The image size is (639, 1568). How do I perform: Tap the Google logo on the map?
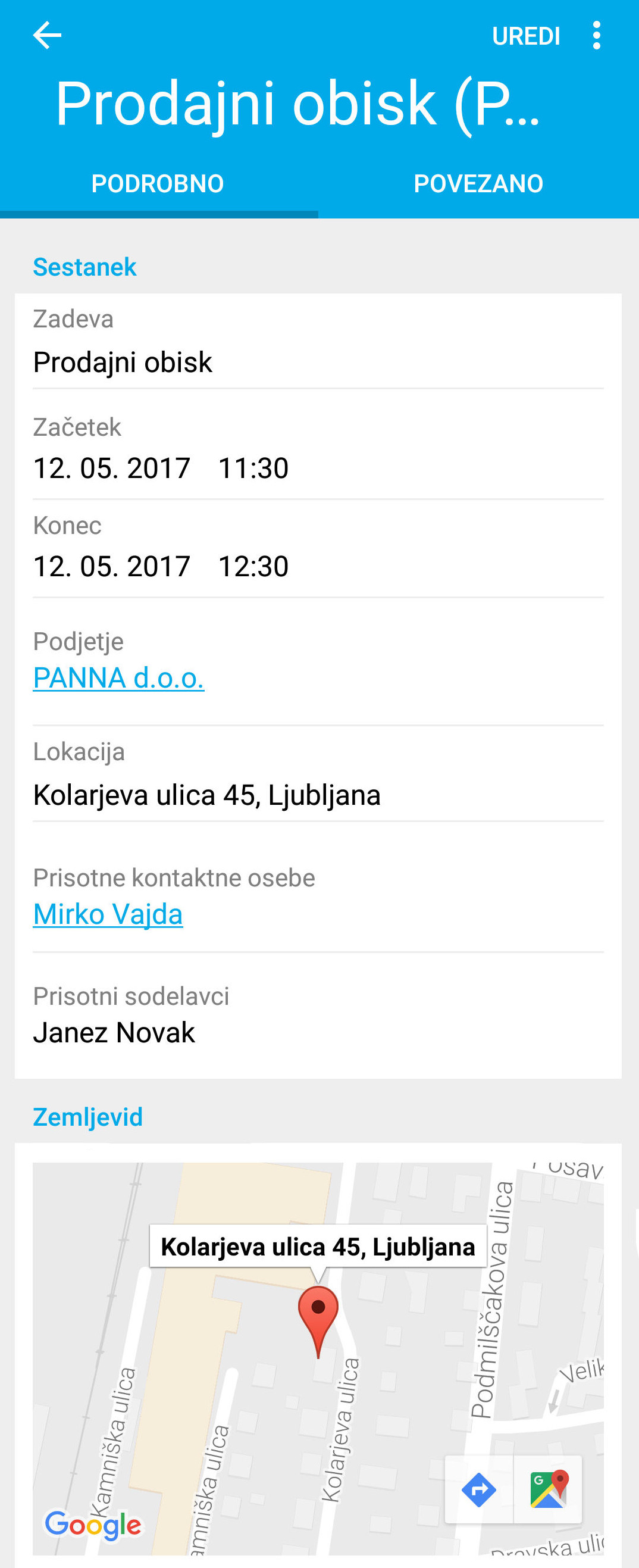tap(93, 1524)
